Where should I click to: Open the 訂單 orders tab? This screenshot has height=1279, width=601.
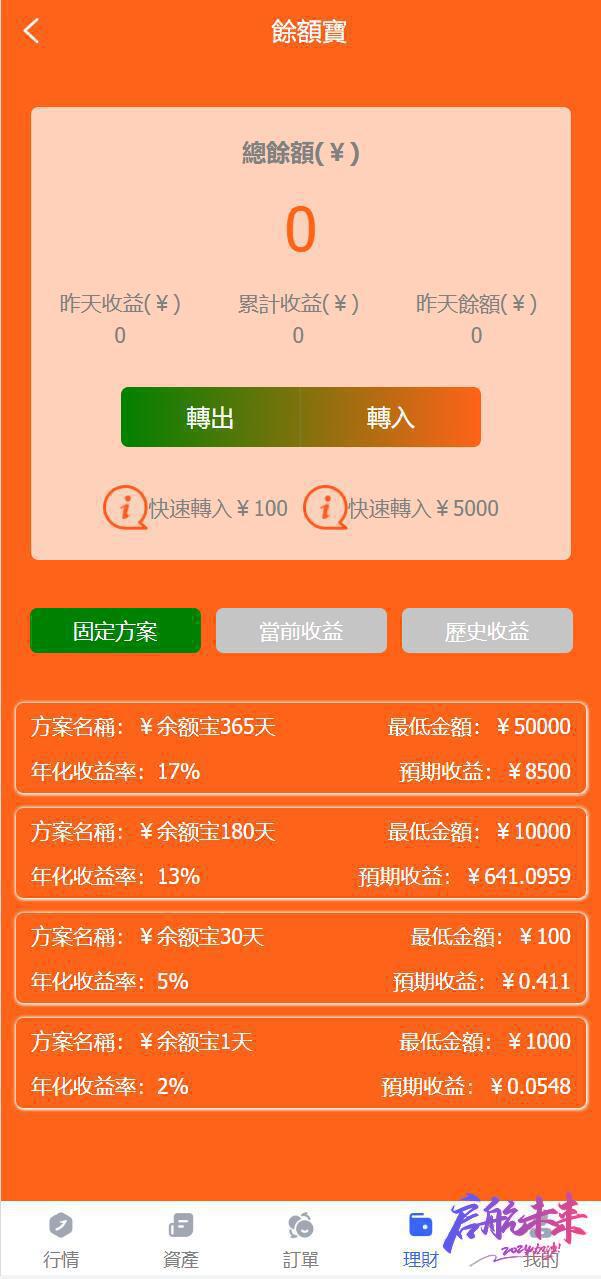[301, 1239]
